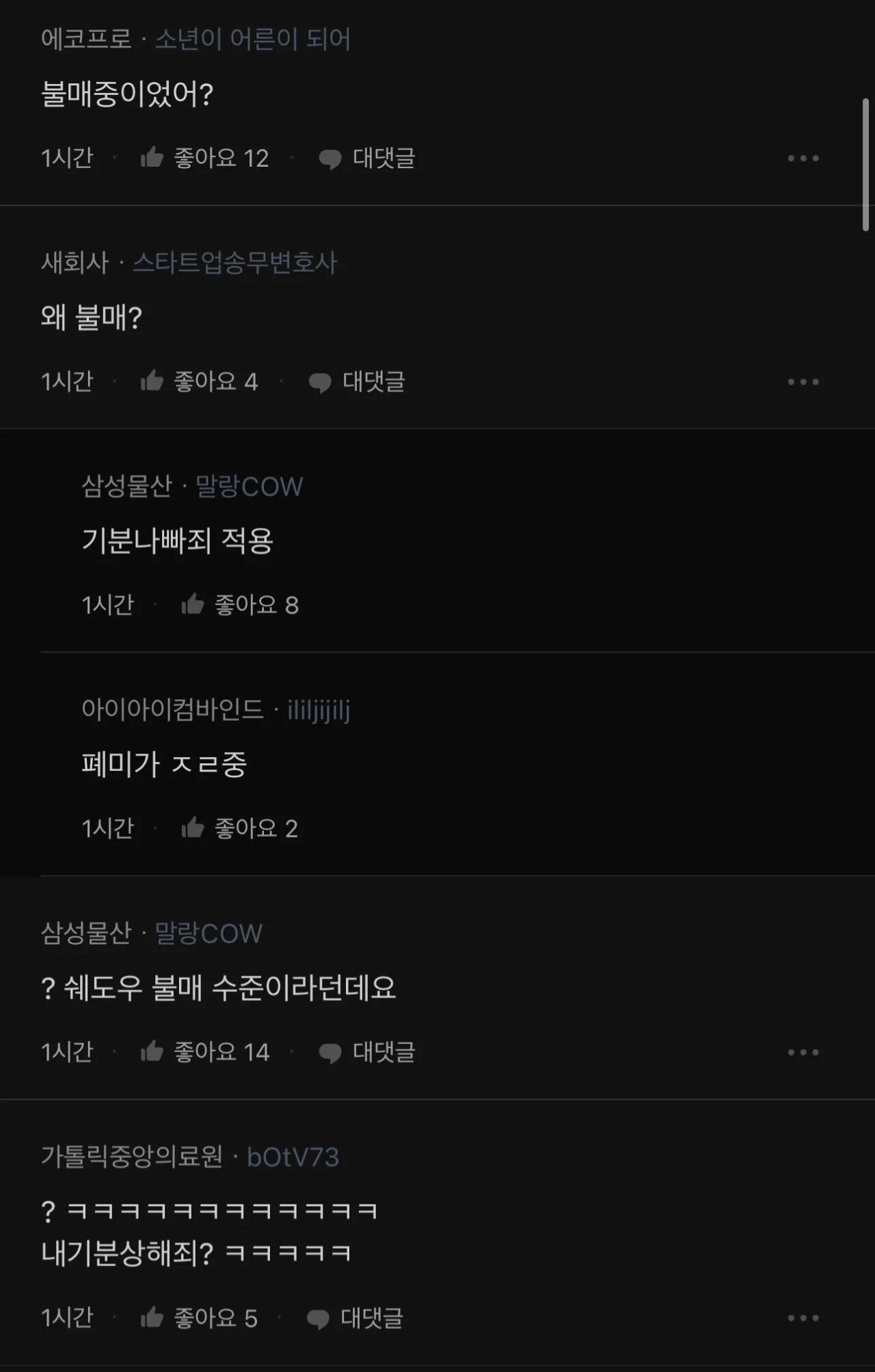
Task: Like the reply "기분나빠죄 적용"
Action: pos(193,605)
